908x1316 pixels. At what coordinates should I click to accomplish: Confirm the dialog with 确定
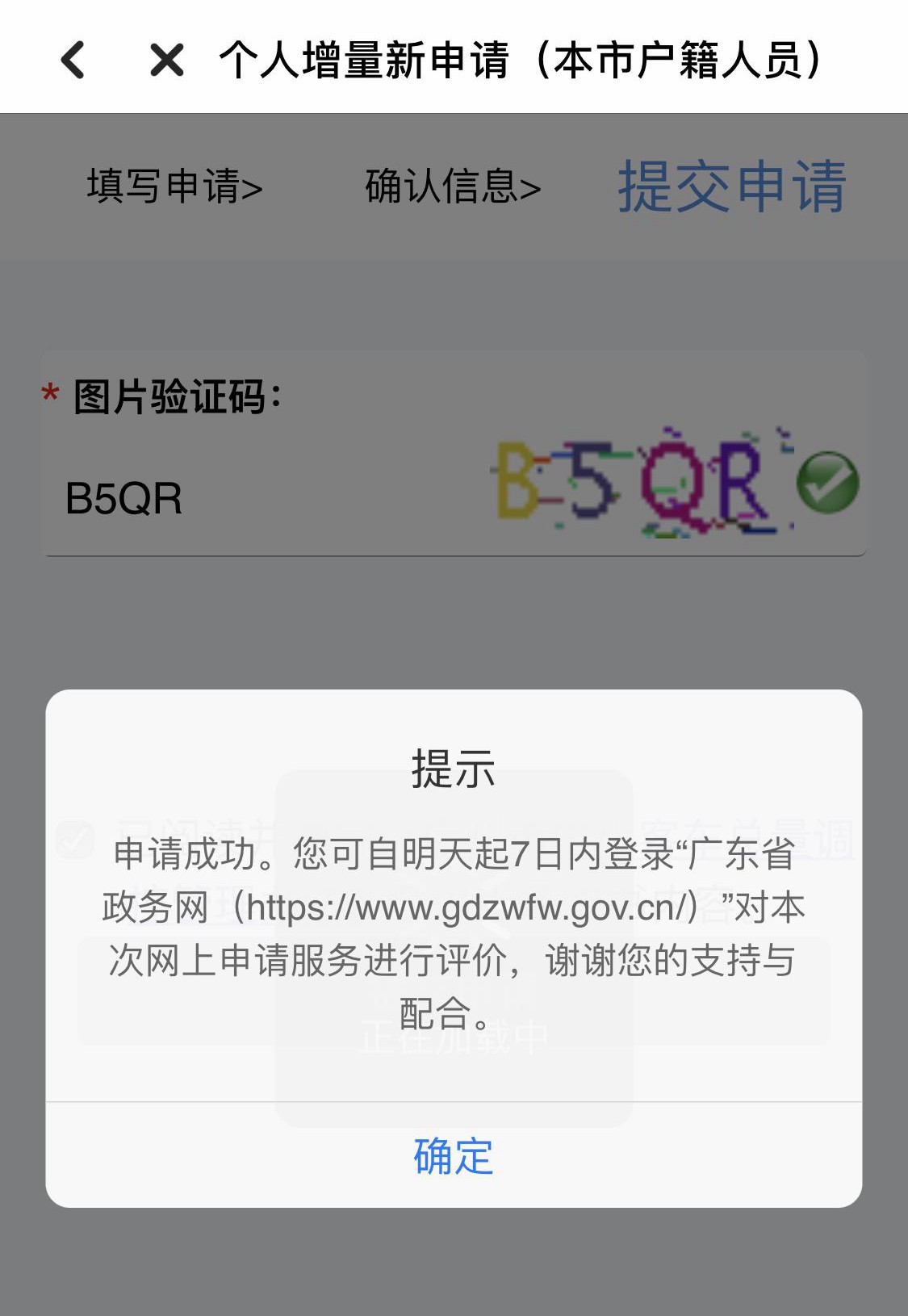(x=453, y=1155)
